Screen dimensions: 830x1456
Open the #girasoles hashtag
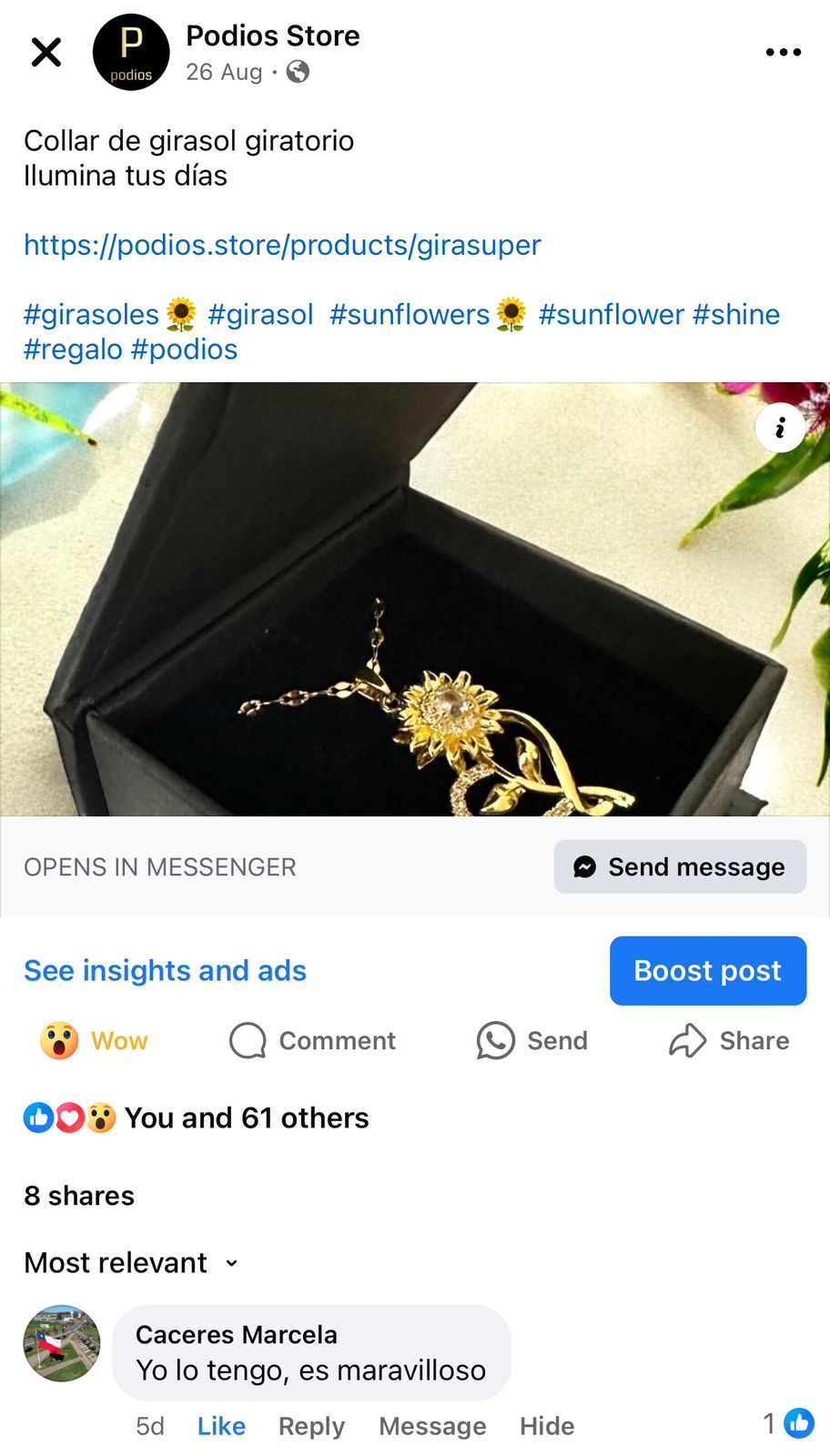pos(92,315)
